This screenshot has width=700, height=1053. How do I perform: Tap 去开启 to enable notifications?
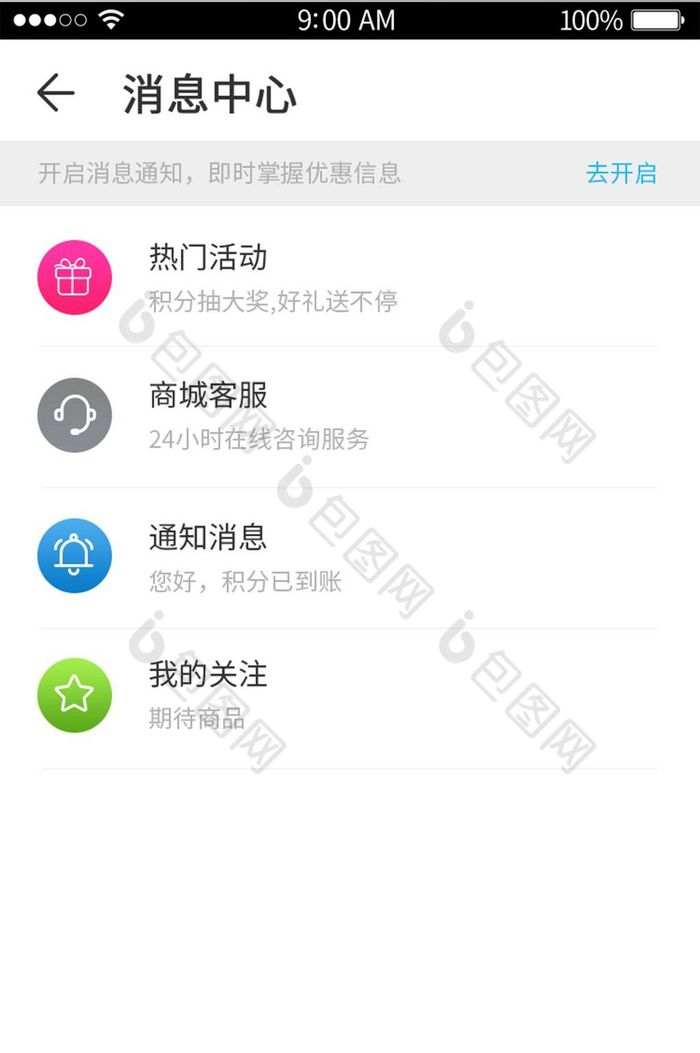pos(620,173)
